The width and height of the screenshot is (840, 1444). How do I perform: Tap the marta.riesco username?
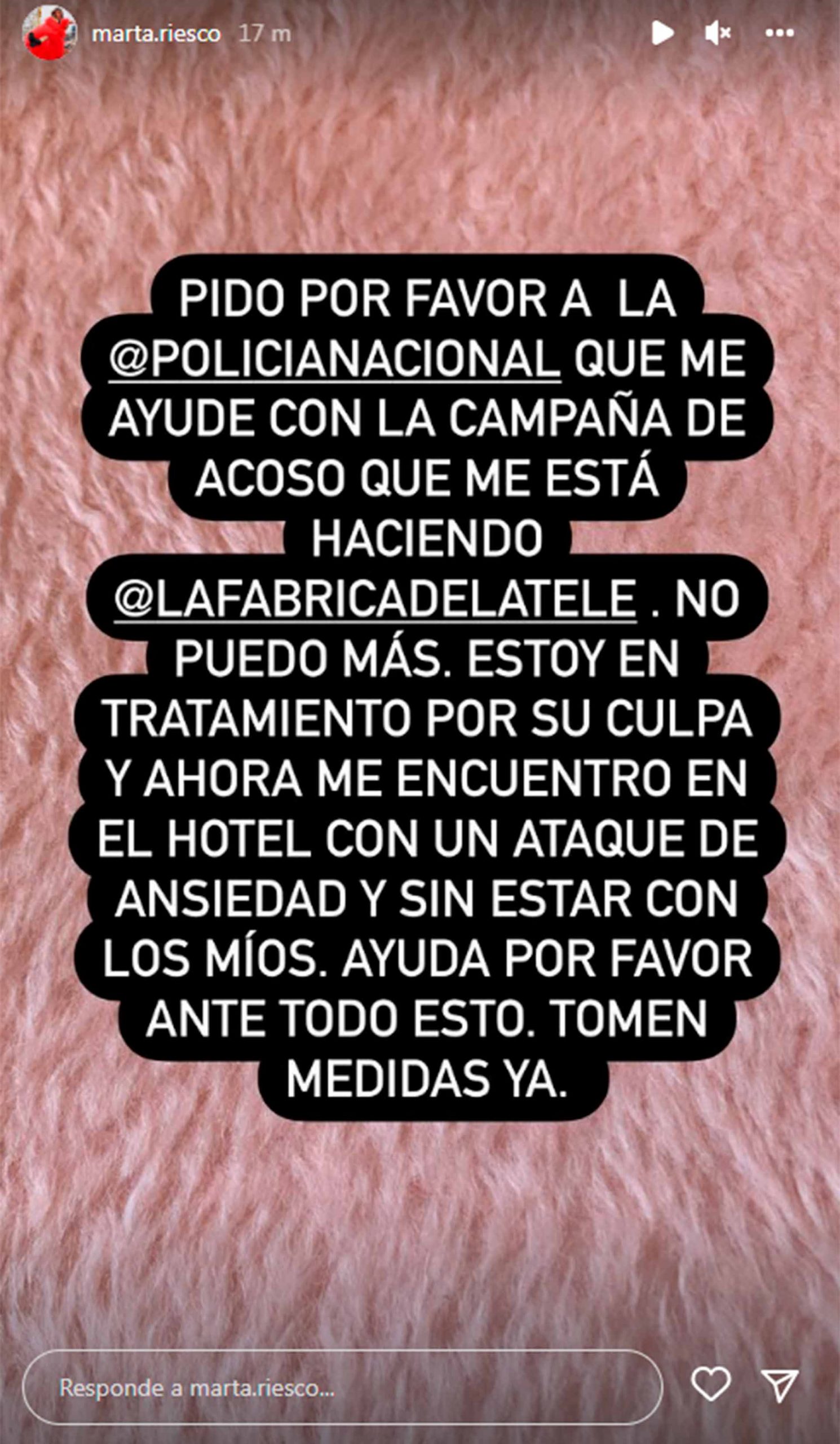tap(156, 34)
